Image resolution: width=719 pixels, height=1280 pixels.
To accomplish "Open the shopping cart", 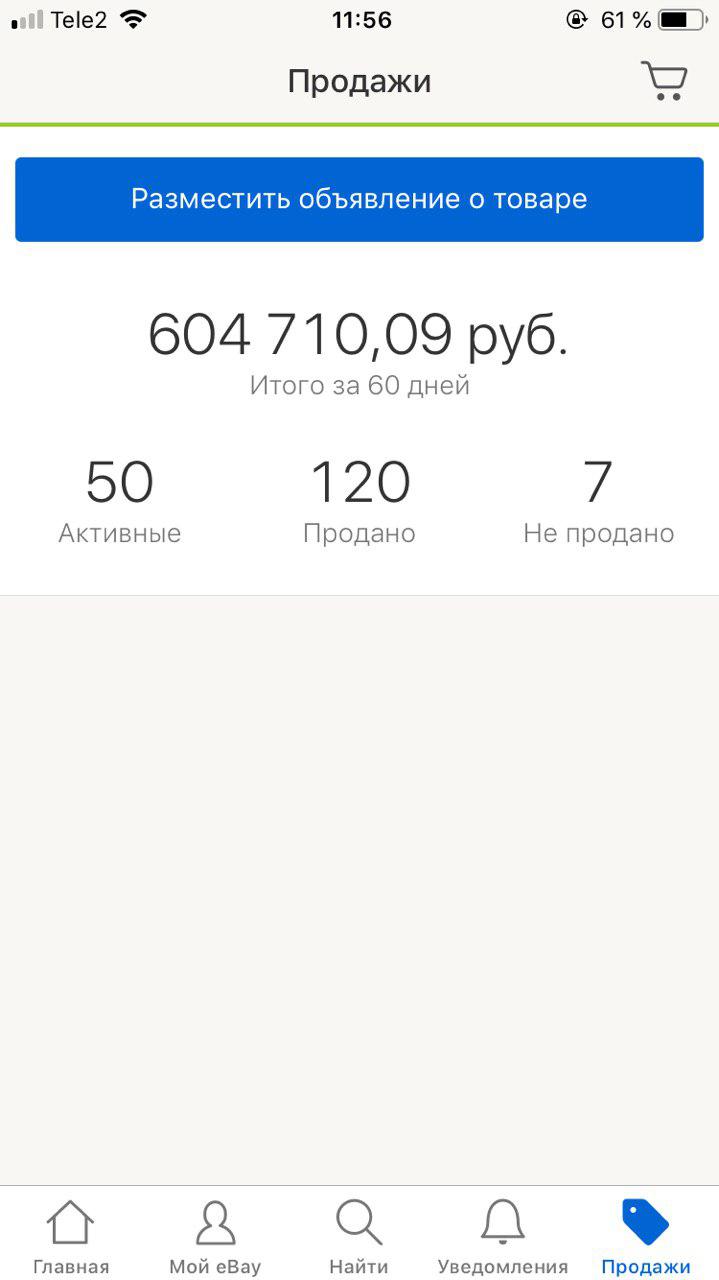I will click(x=664, y=81).
